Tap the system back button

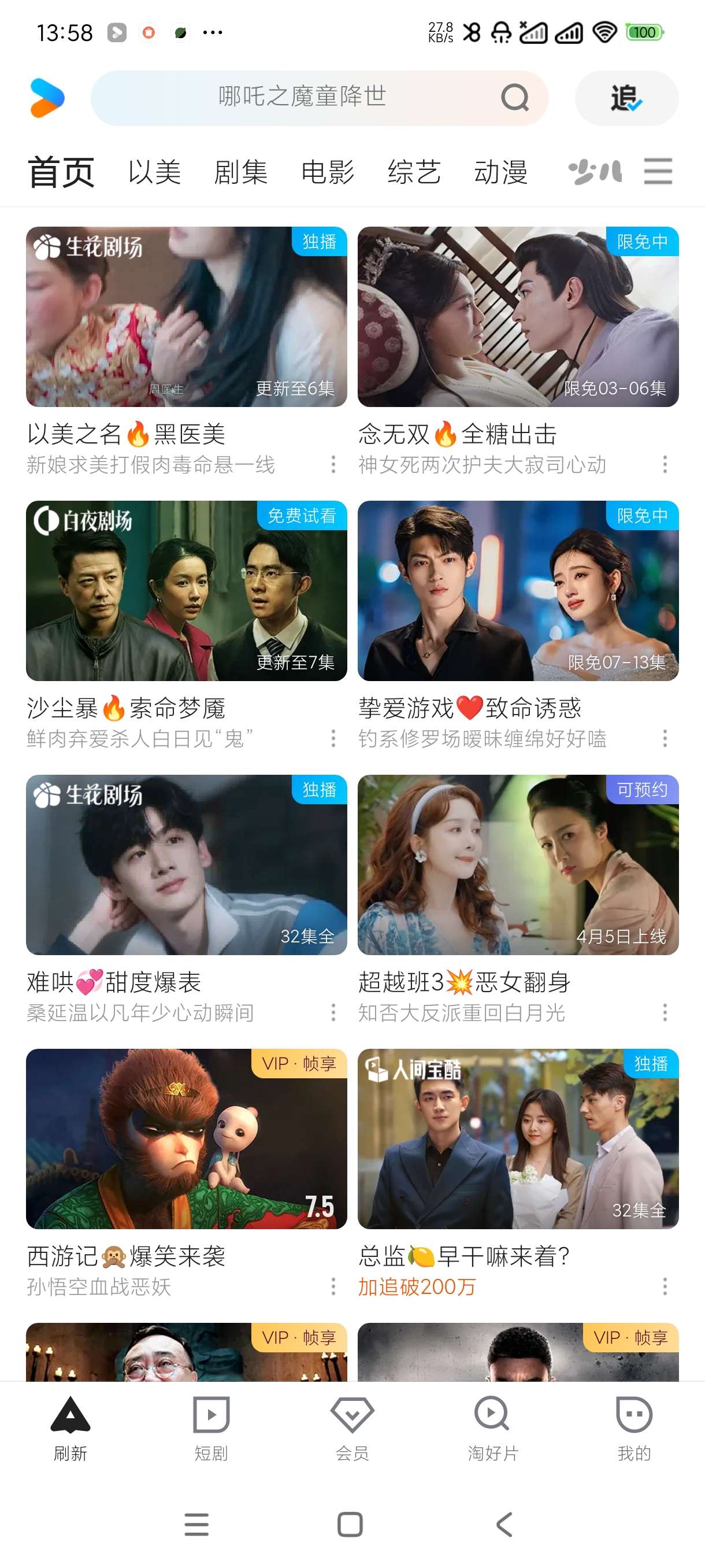(x=504, y=1525)
